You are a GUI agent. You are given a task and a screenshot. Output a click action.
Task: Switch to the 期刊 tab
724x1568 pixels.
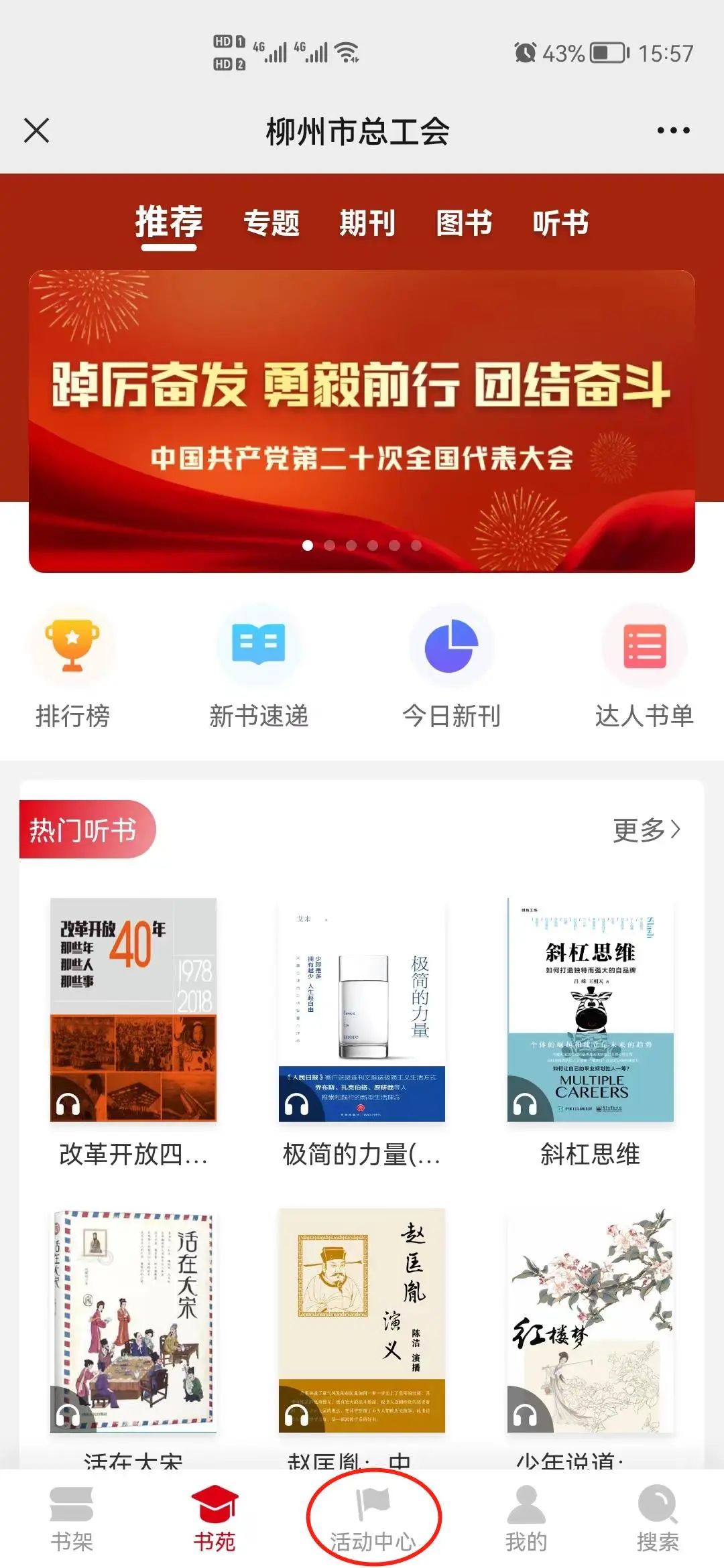(367, 222)
